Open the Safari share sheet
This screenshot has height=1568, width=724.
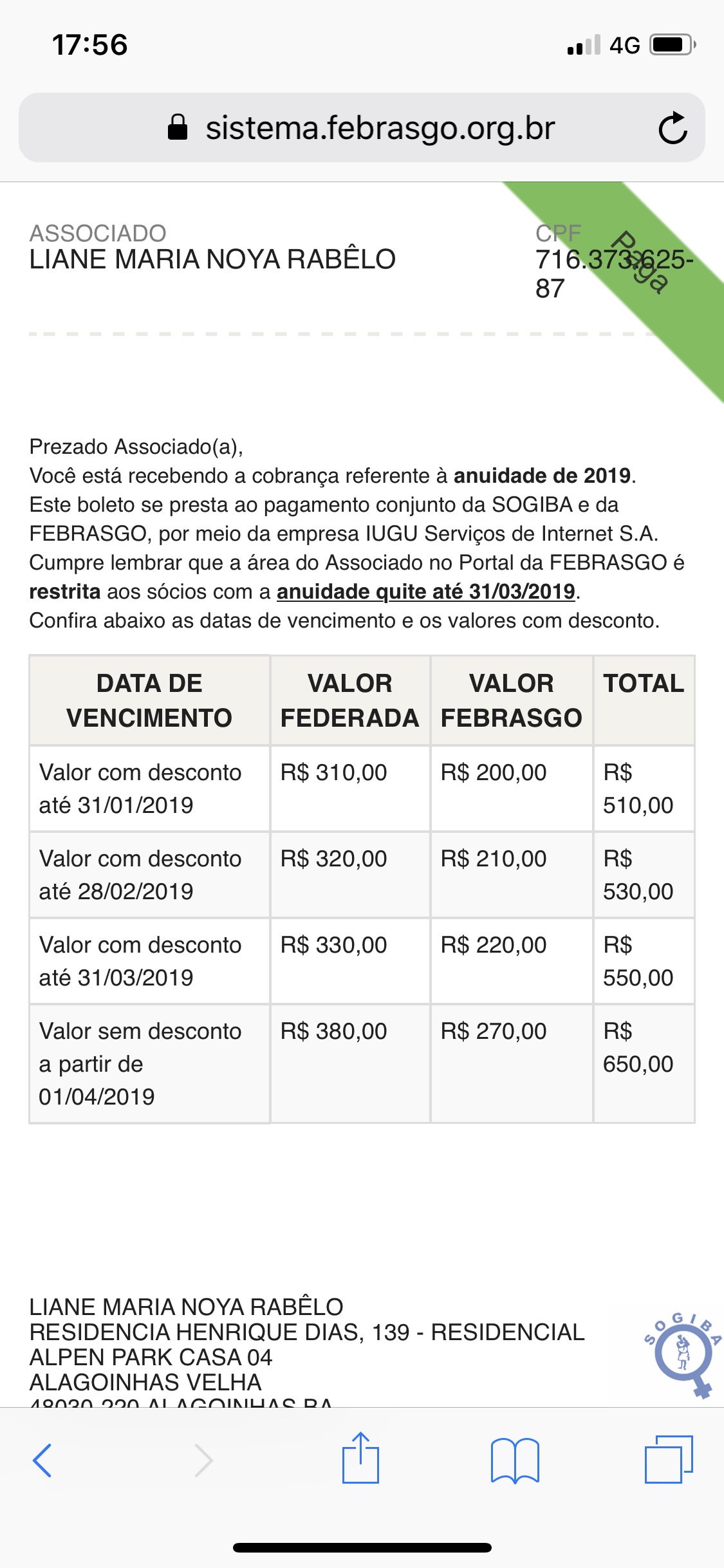[360, 1459]
